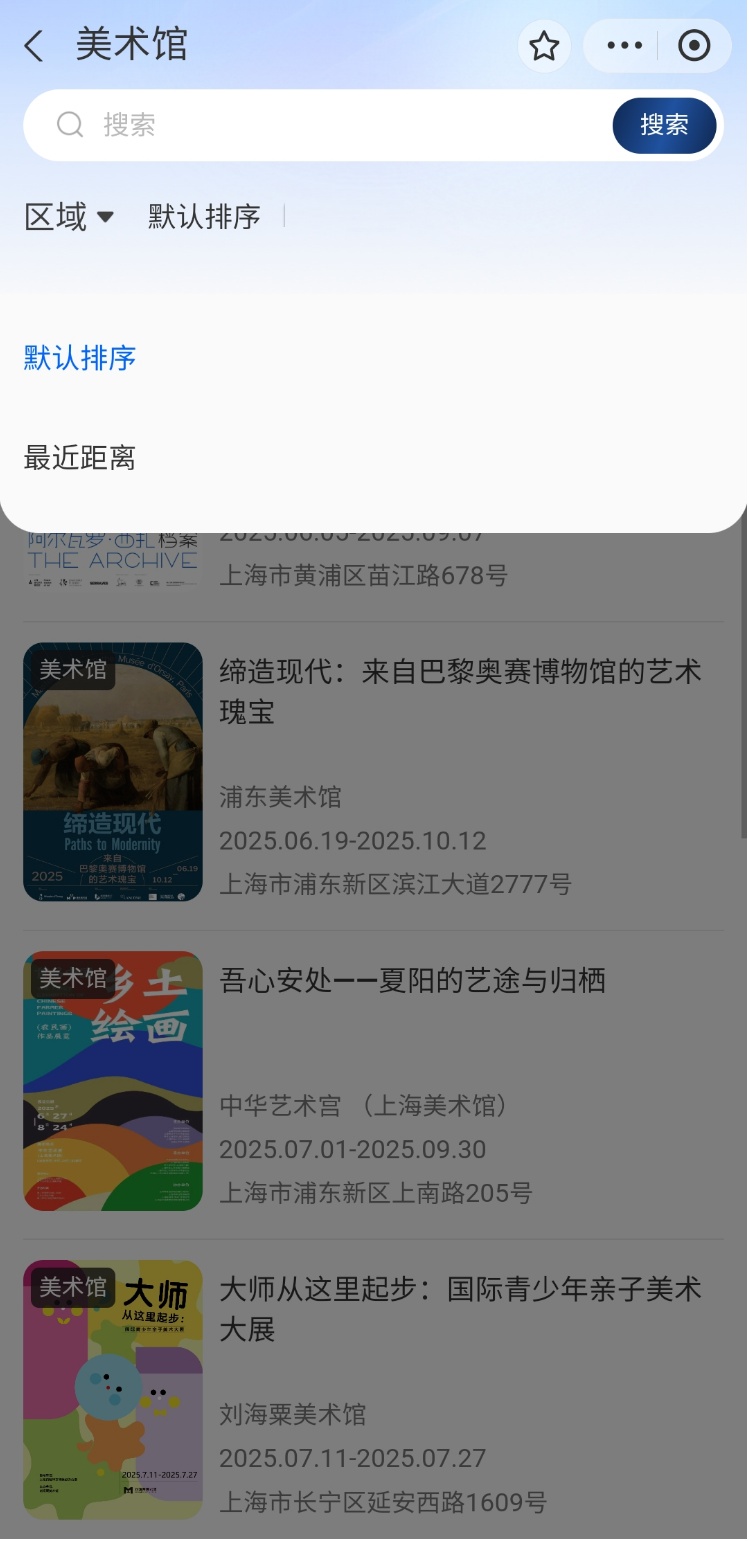Open 缔造现代 奥赛博物馆 exhibition card

click(x=460, y=691)
